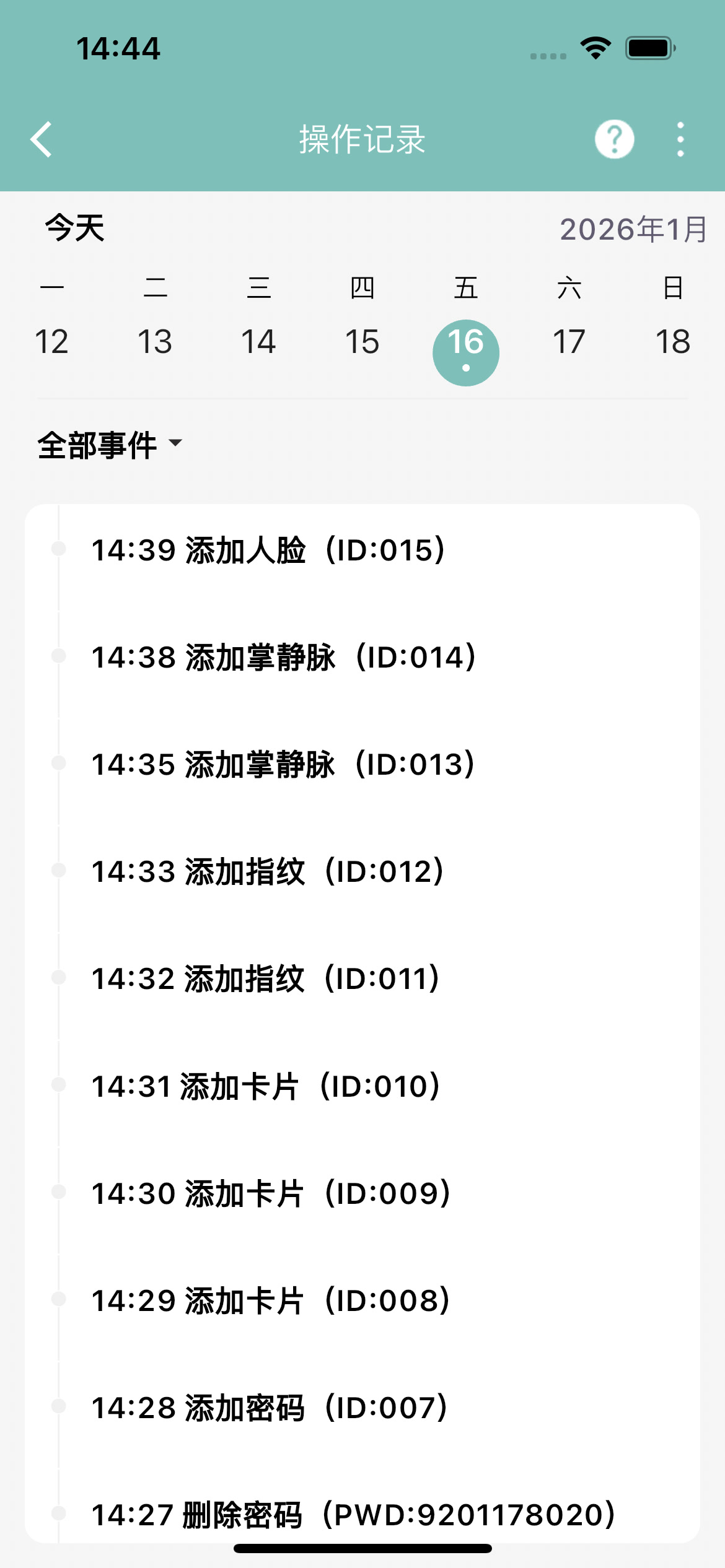The image size is (725, 1568).
Task: Tap the Wi-Fi icon in status bar
Action: 595,48
